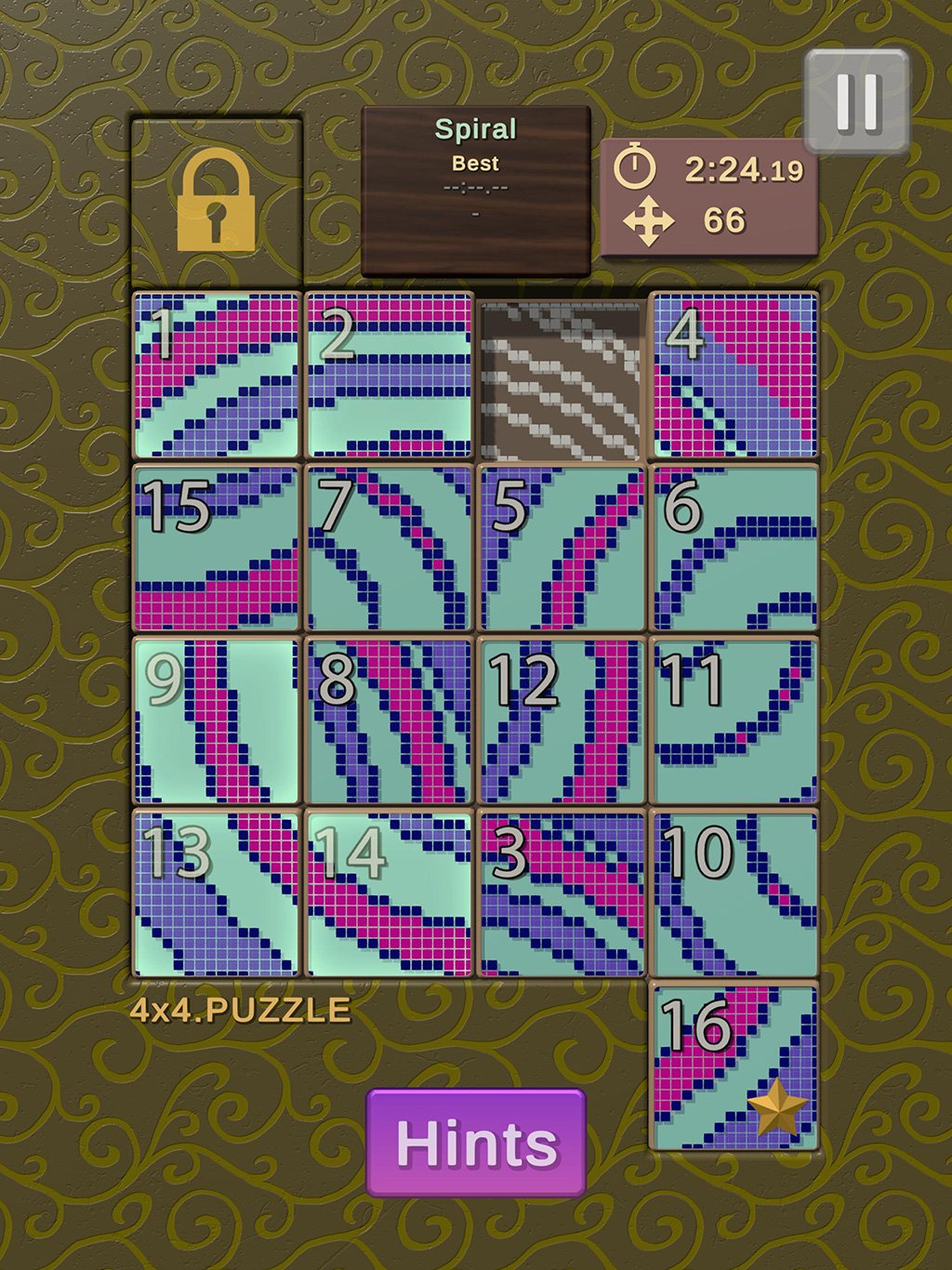
Task: Select tile number 9
Action: tap(217, 721)
